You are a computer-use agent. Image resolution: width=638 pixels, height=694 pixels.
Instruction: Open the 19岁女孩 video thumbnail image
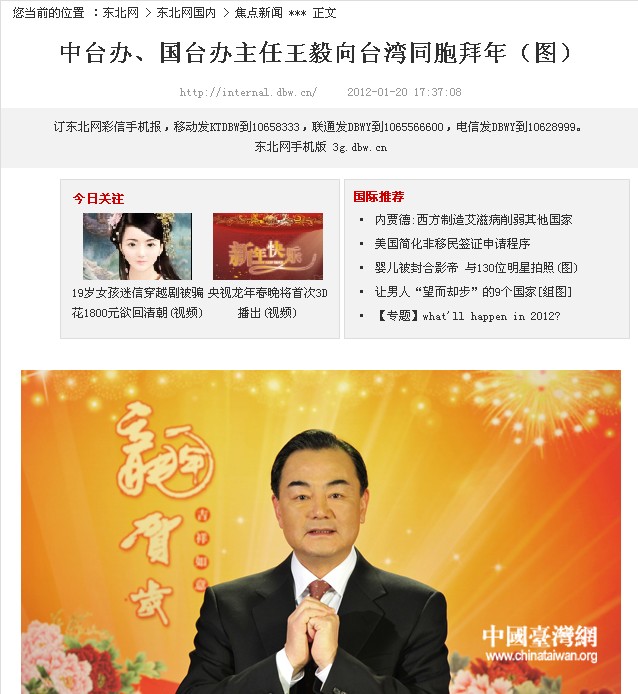[137, 246]
